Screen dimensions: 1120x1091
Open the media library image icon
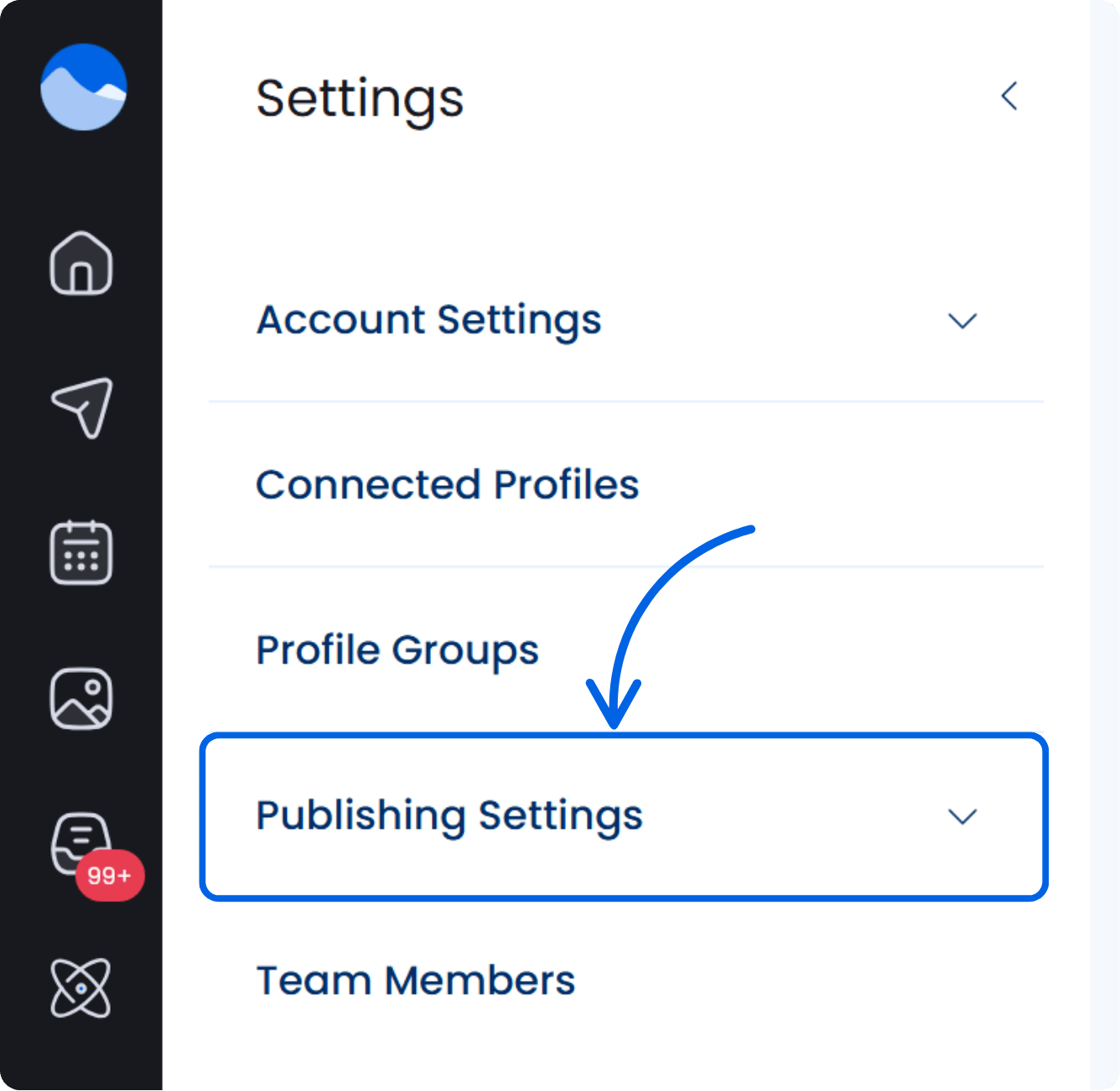tap(81, 698)
